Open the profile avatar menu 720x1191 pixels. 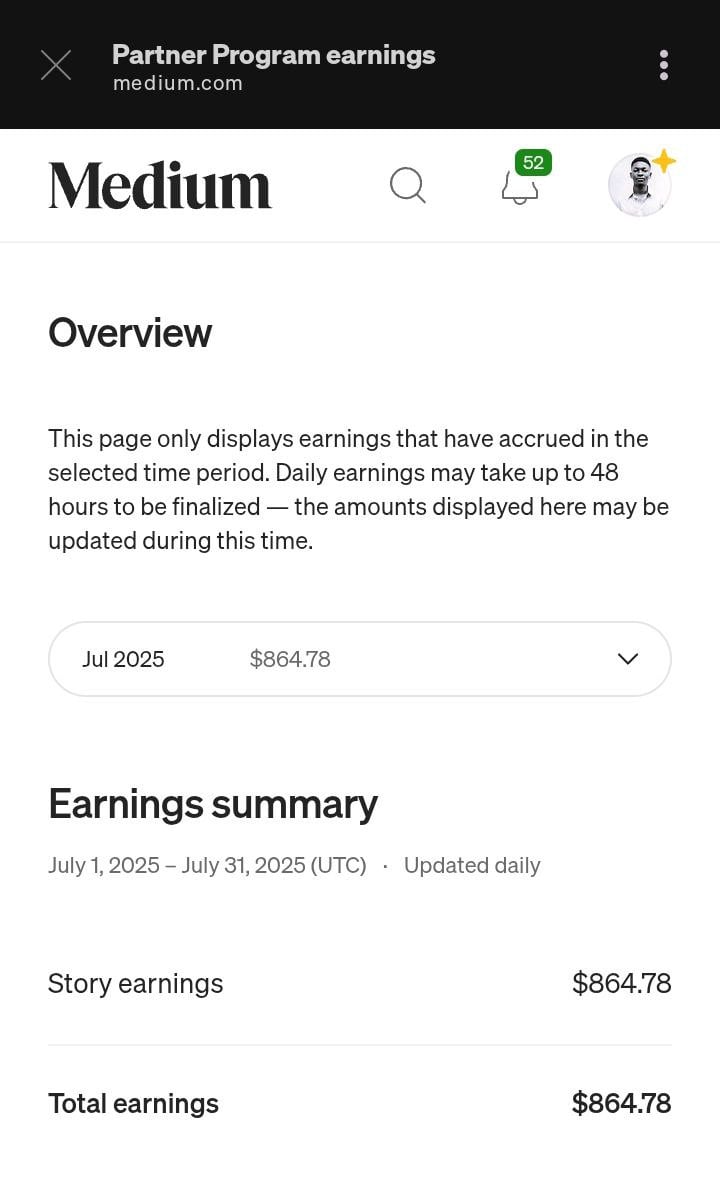[x=640, y=185]
